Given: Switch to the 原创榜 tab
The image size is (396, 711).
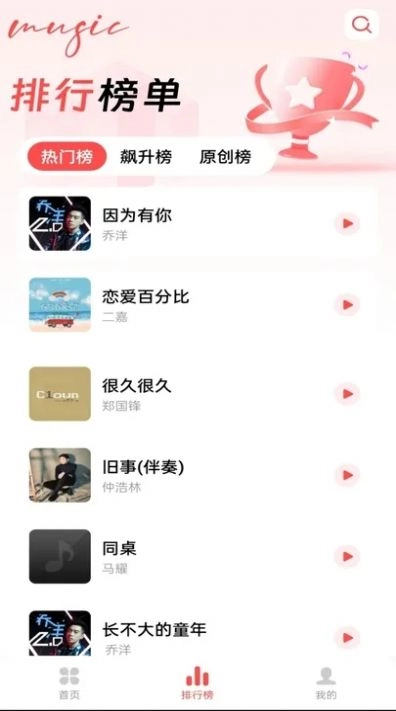Looking at the screenshot, I should coord(225,157).
